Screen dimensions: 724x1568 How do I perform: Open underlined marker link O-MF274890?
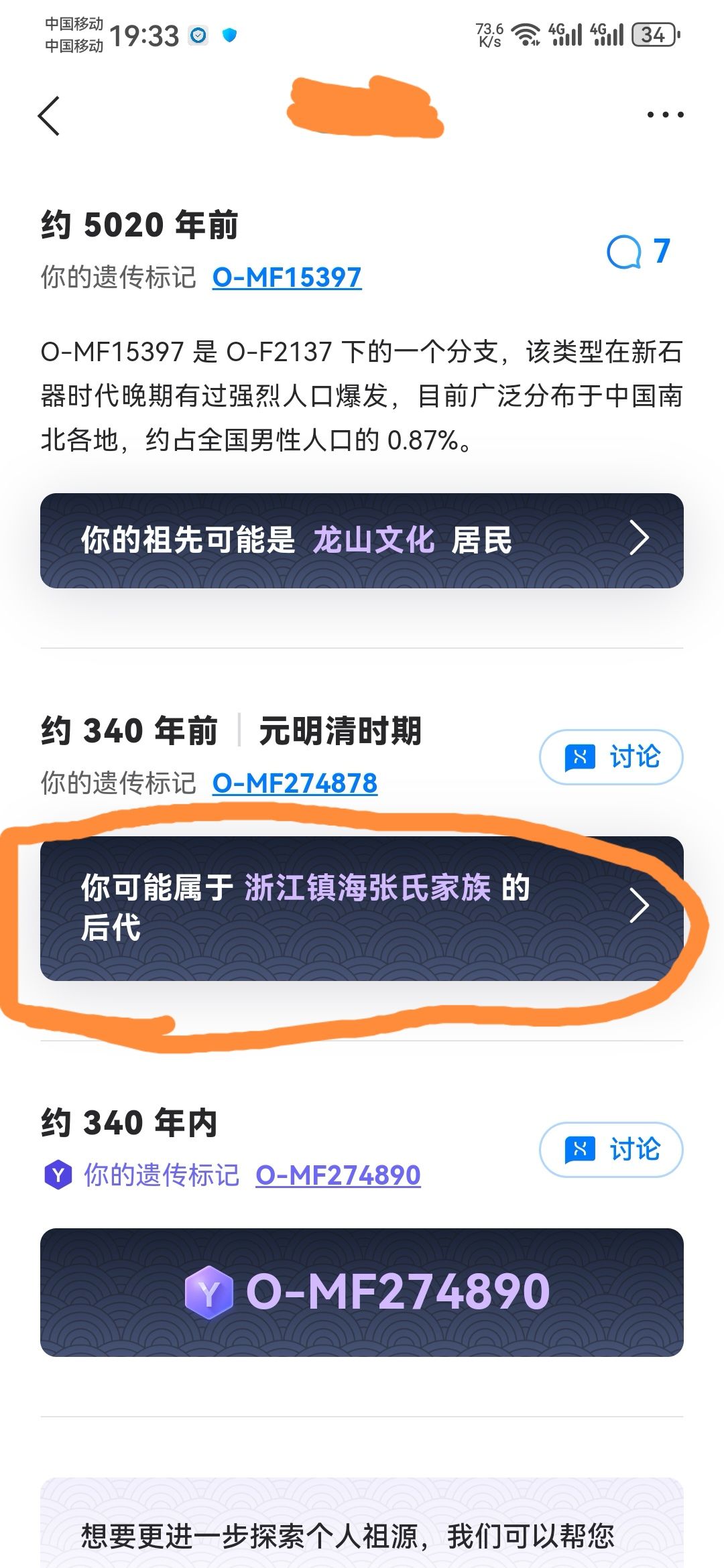[338, 1175]
